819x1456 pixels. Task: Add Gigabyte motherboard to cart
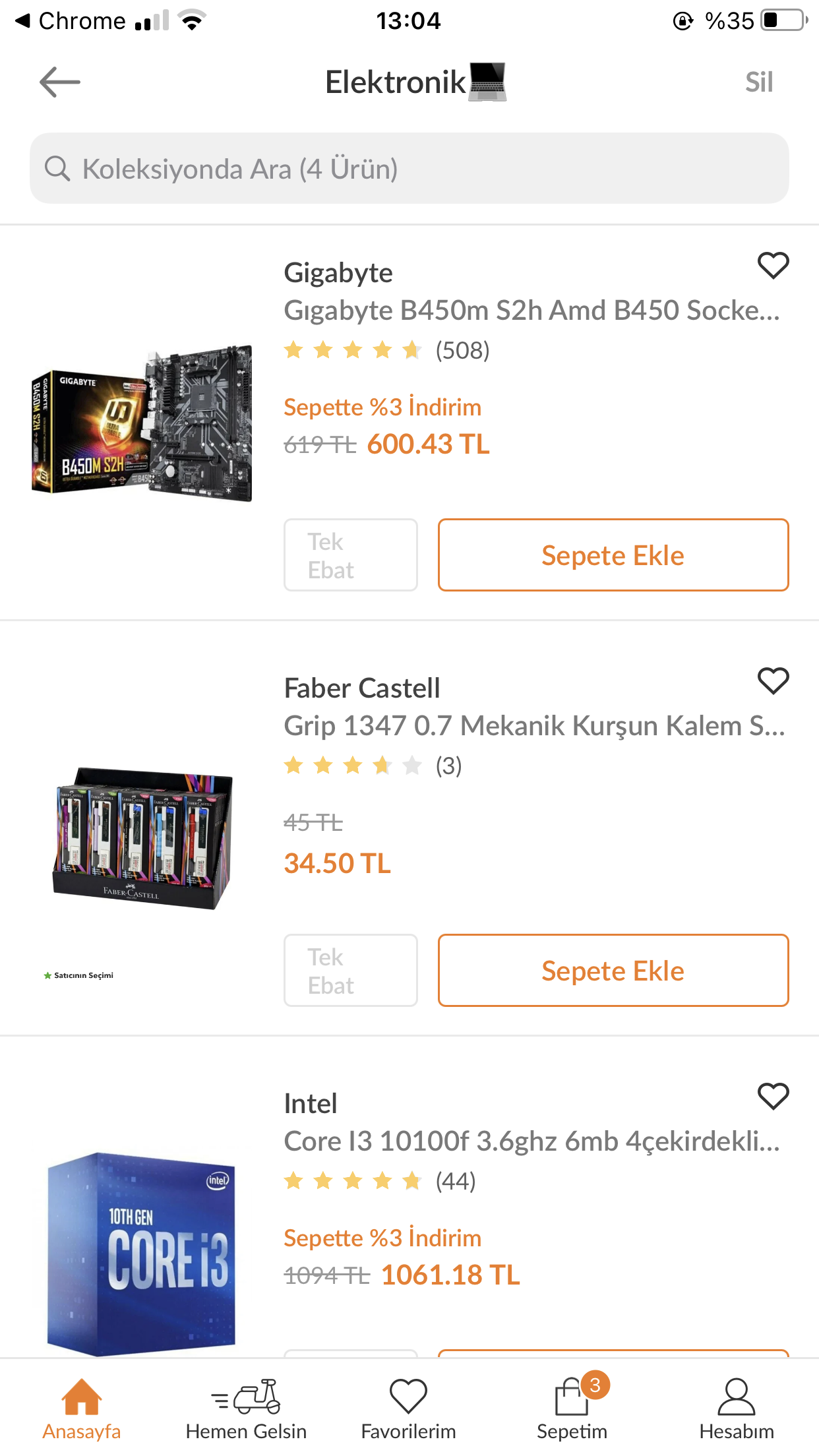(613, 555)
